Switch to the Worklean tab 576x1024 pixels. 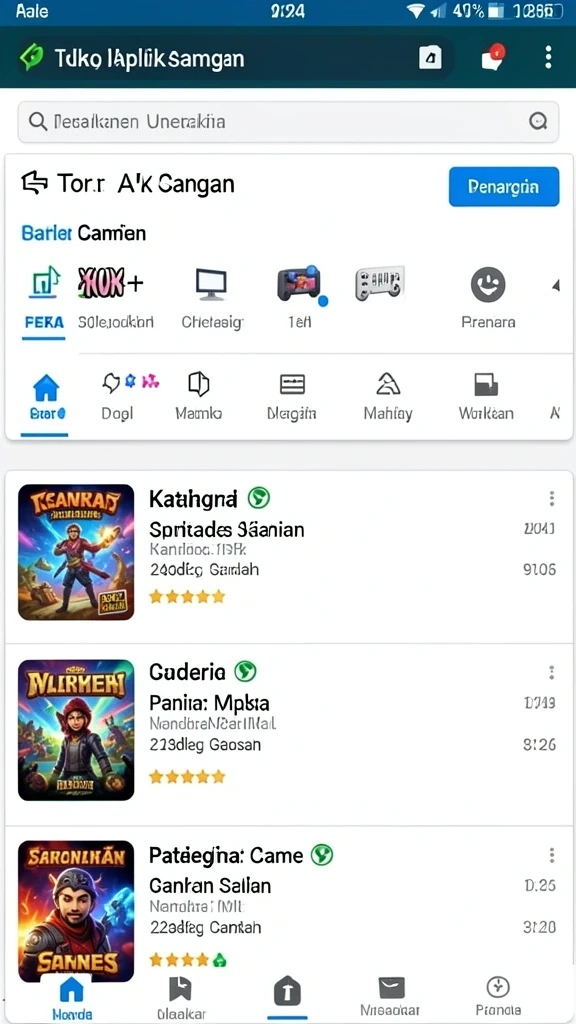click(486, 396)
